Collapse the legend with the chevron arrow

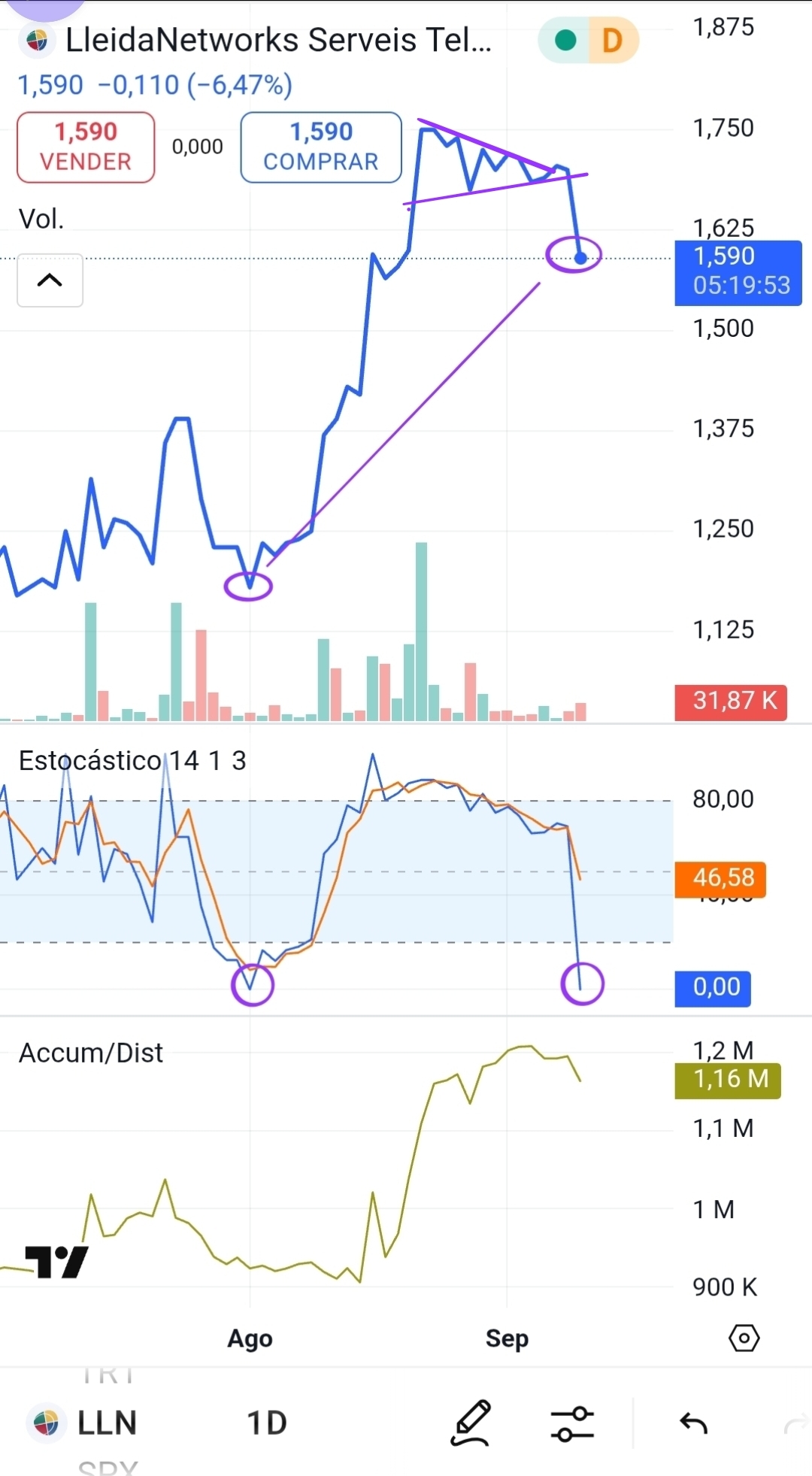pos(50,280)
